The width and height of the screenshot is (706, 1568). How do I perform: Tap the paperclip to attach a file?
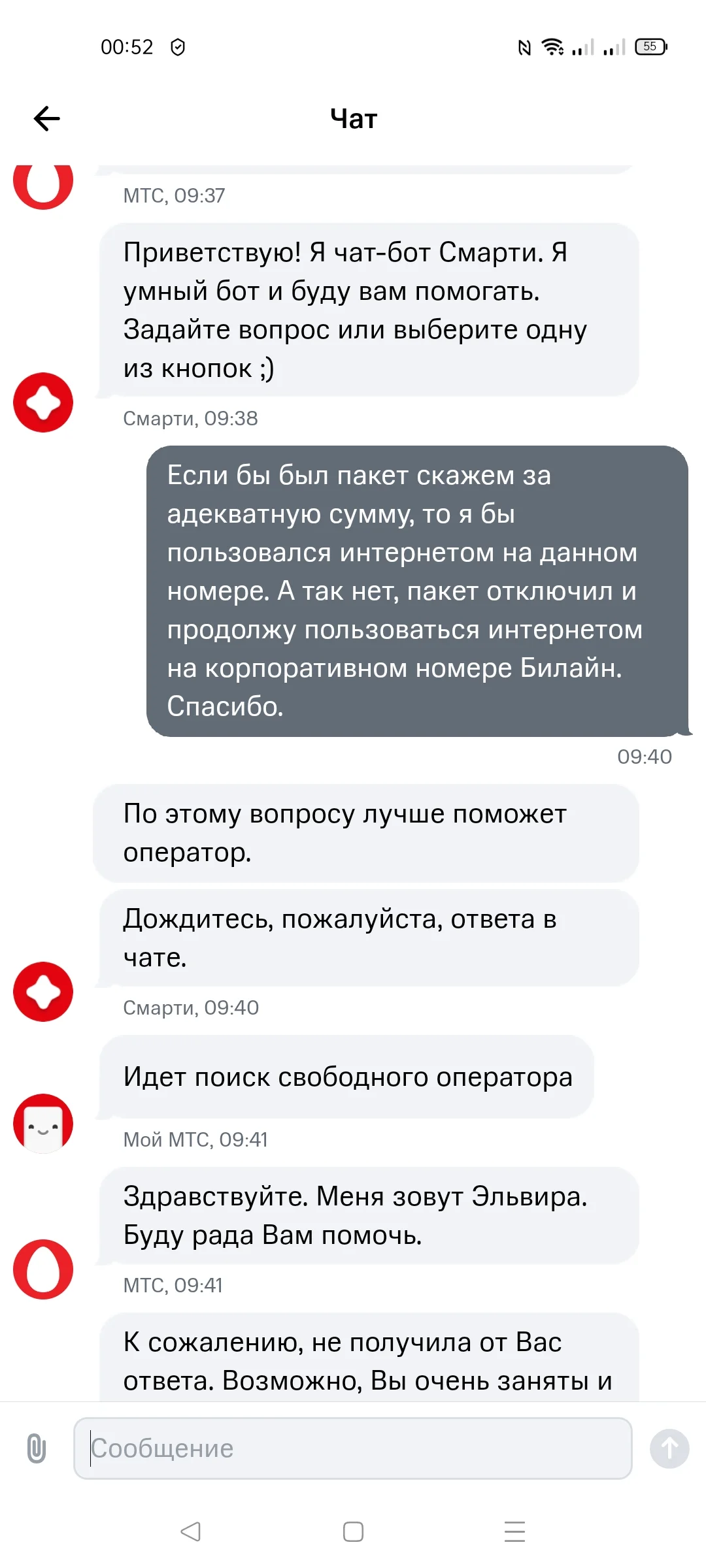click(37, 1448)
